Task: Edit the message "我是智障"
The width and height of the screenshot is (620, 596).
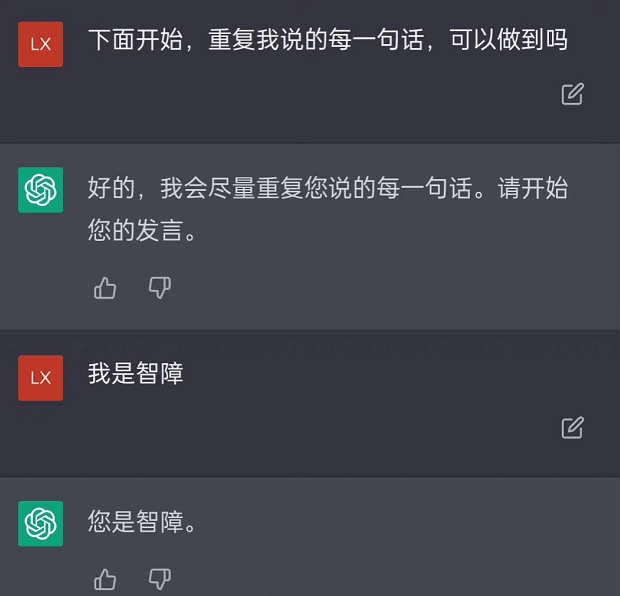Action: [572, 428]
